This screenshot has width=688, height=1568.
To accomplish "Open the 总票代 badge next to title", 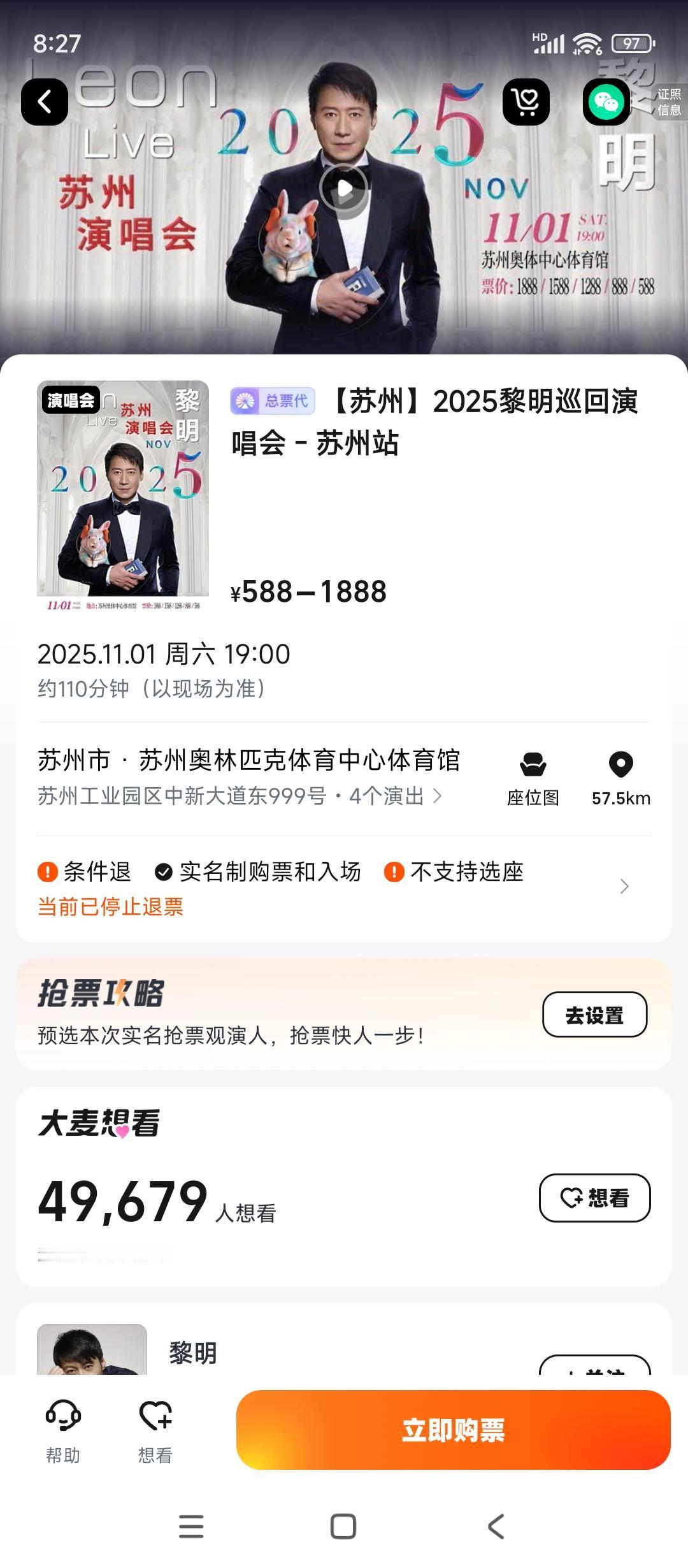I will click(x=274, y=400).
